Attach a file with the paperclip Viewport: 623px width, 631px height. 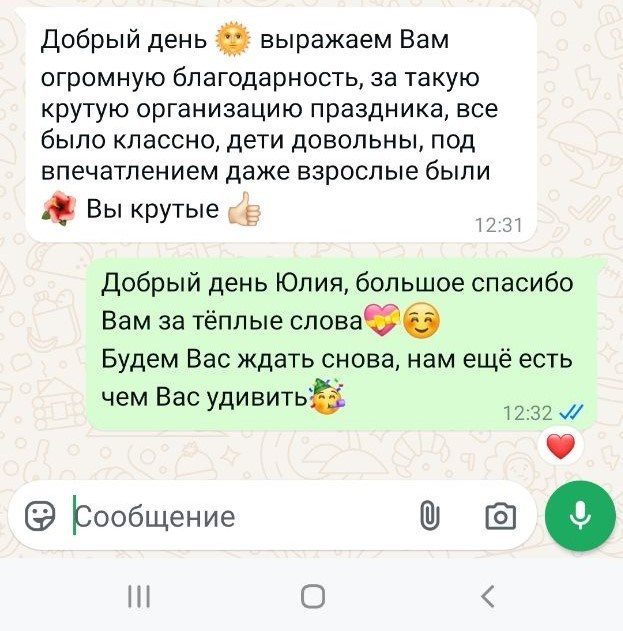coord(429,516)
